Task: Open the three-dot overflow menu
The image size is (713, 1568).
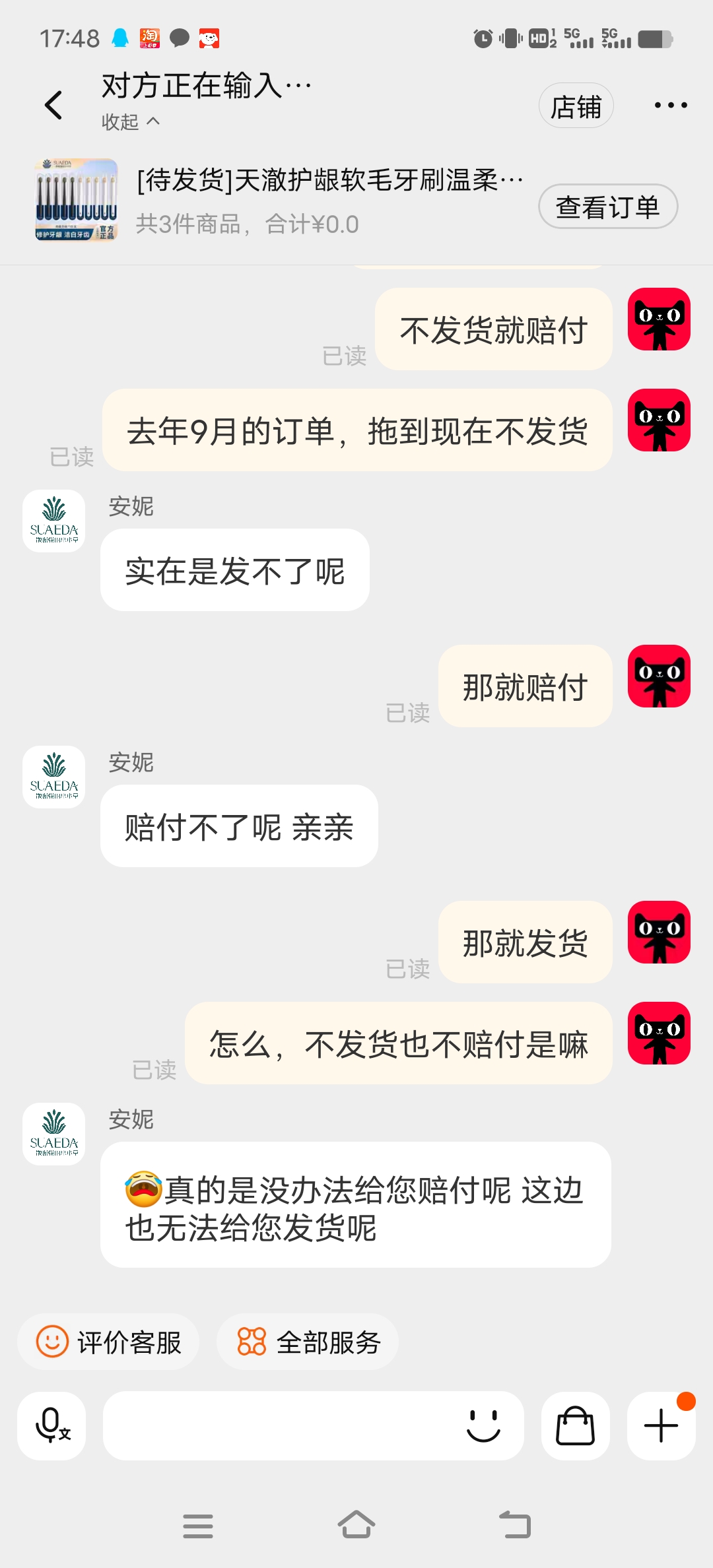Action: [670, 106]
